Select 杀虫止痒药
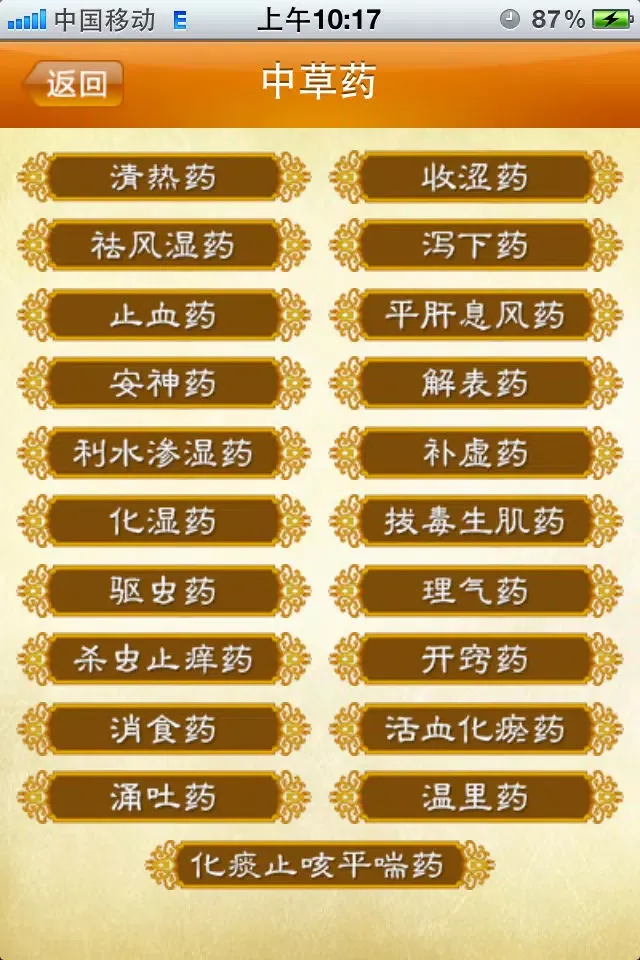The height and width of the screenshot is (960, 640). point(164,659)
